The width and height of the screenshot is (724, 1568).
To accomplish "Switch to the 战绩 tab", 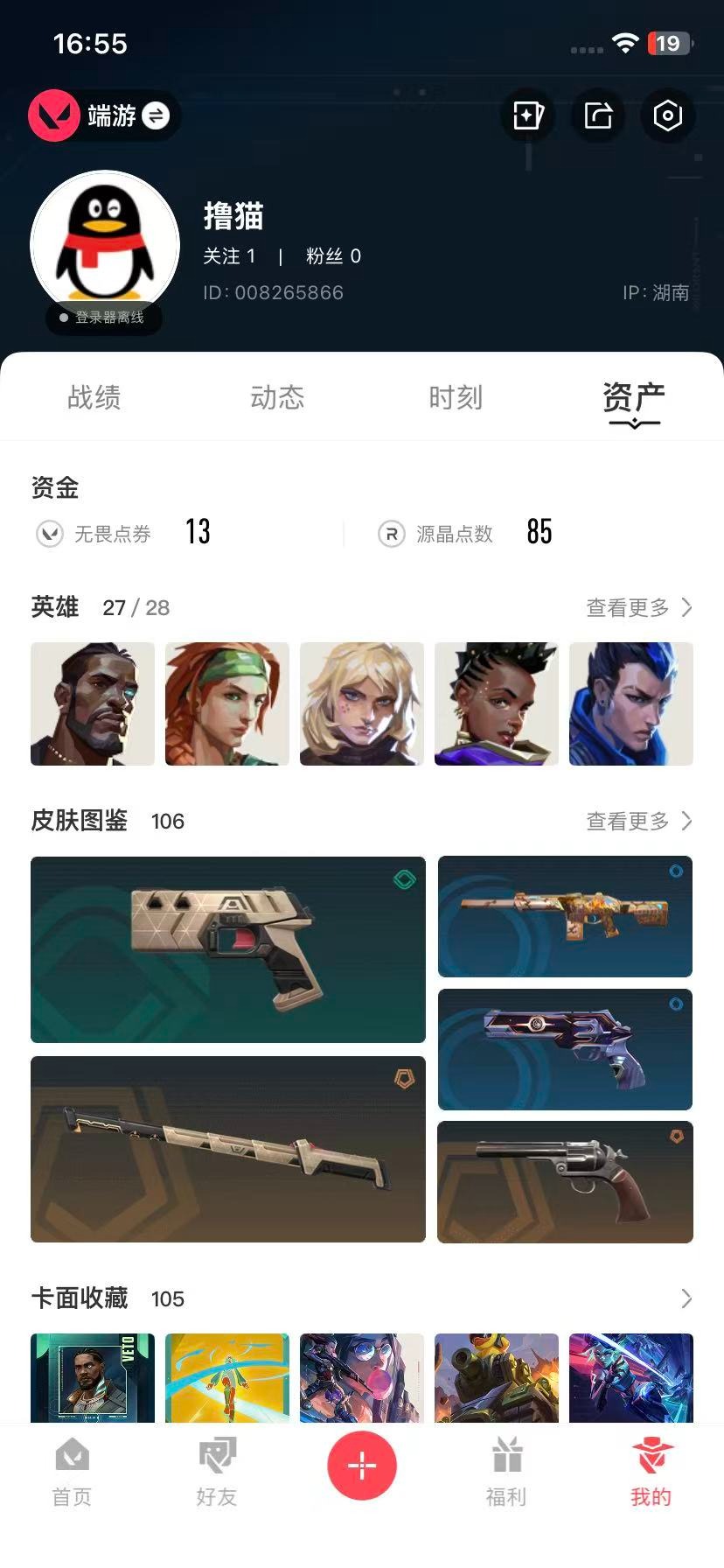I will click(93, 398).
